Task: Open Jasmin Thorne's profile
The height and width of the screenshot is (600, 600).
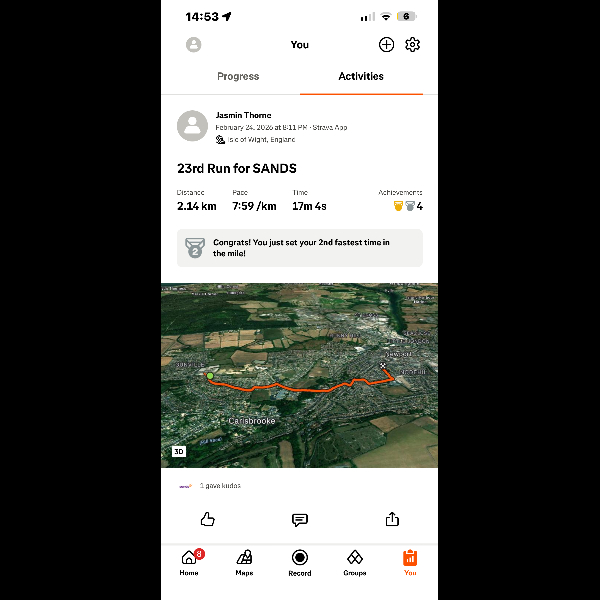Action: click(x=243, y=116)
